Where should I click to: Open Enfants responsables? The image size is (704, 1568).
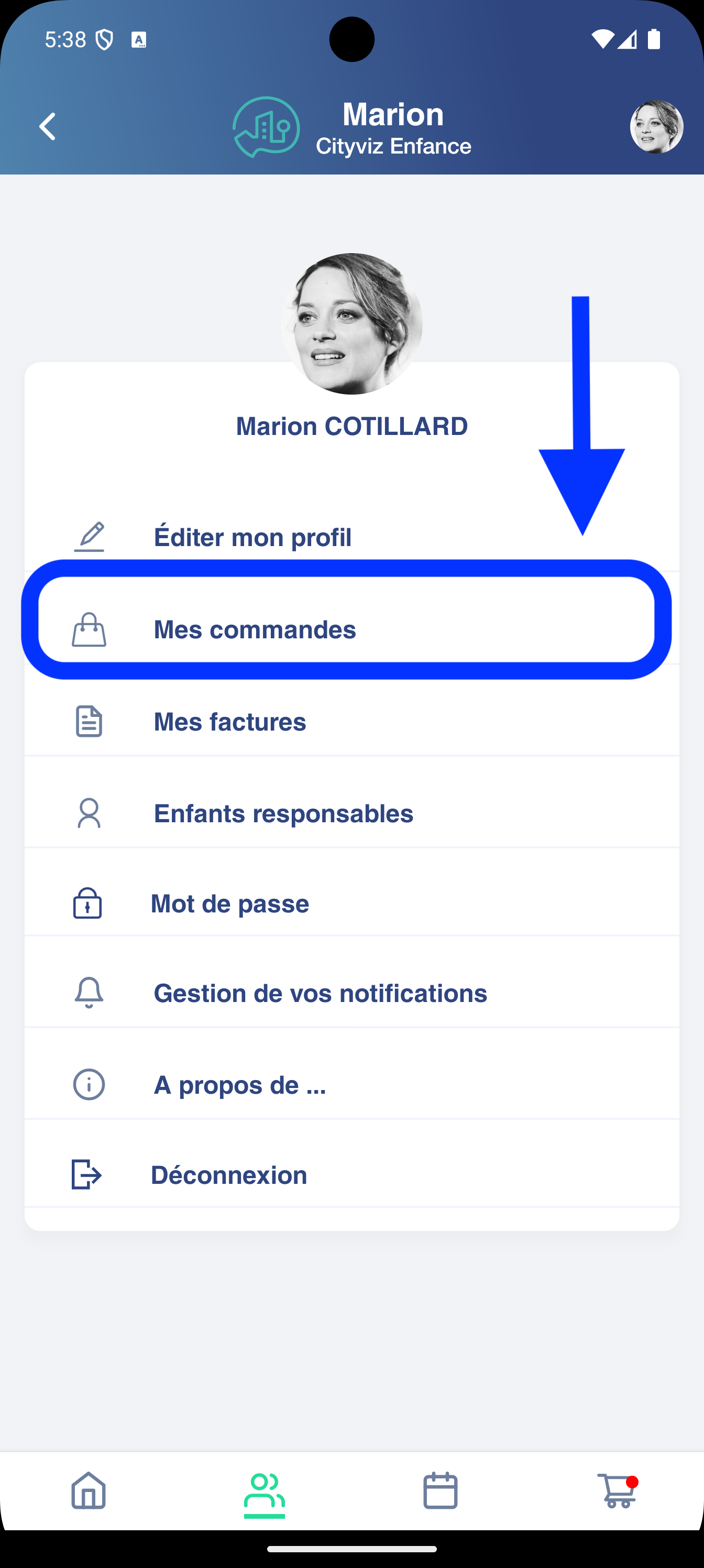283,814
